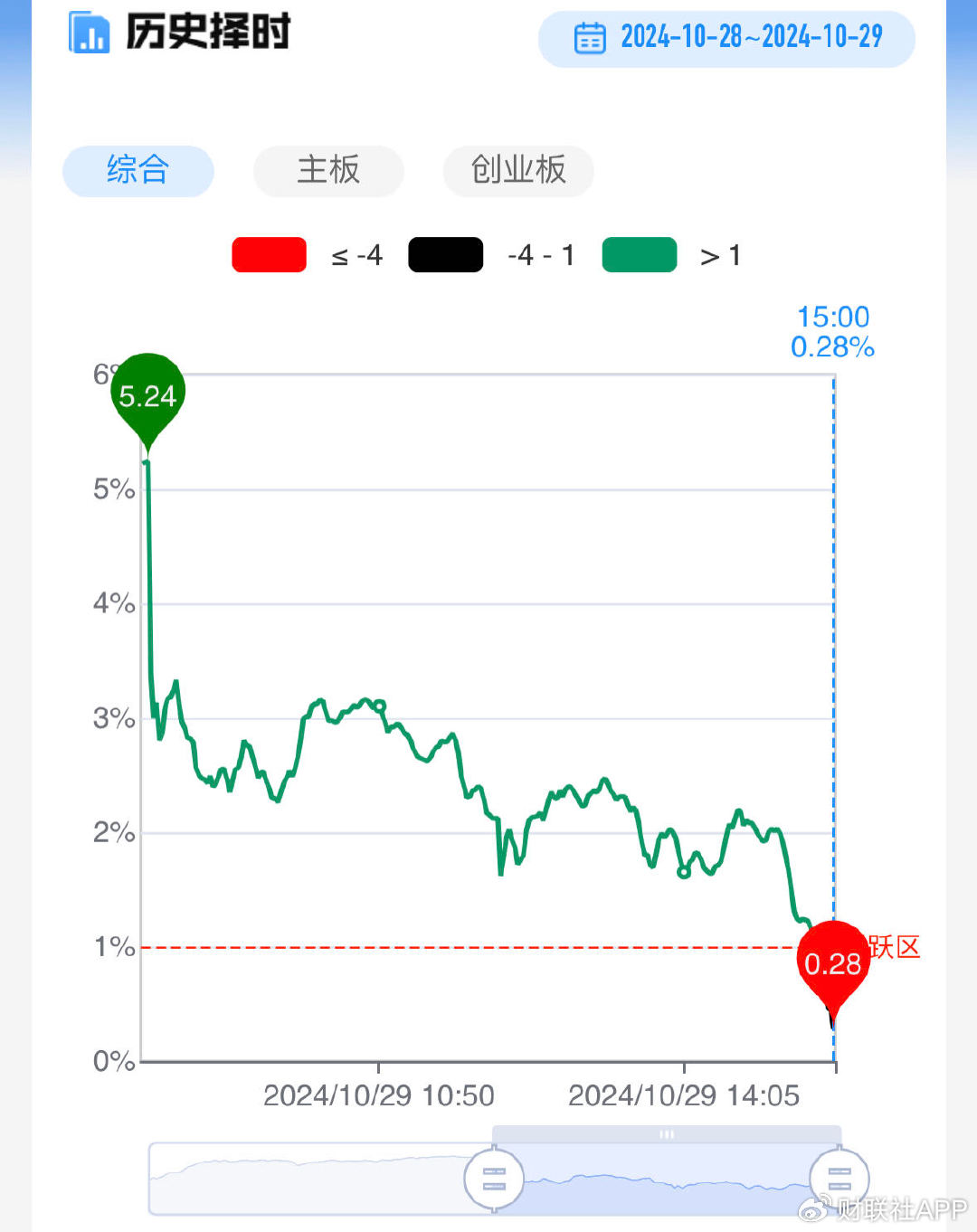Toggle the black -4 - 1 legend filter
The image size is (977, 1232).
pyautogui.click(x=445, y=254)
